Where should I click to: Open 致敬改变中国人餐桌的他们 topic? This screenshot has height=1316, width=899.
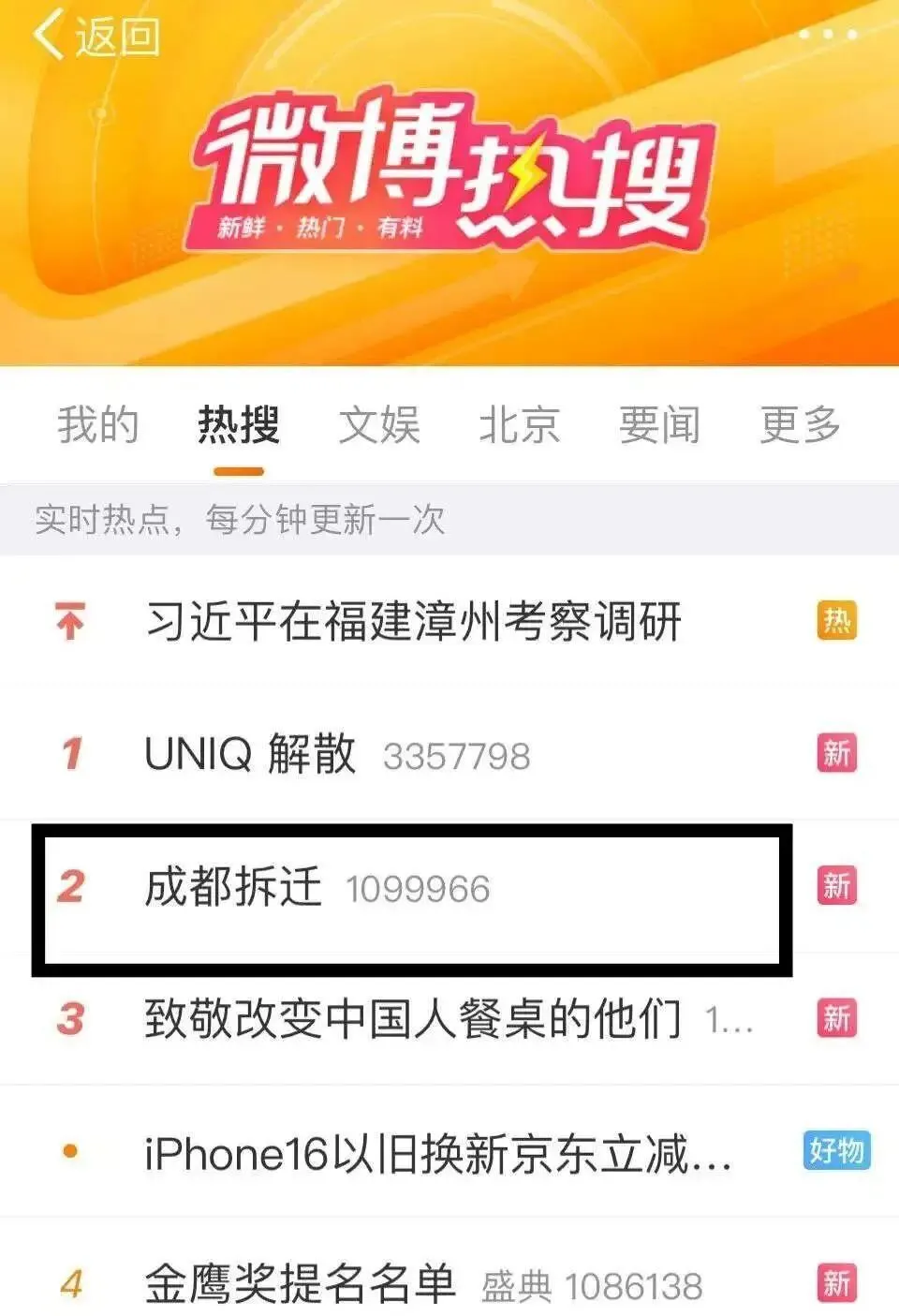point(413,1019)
